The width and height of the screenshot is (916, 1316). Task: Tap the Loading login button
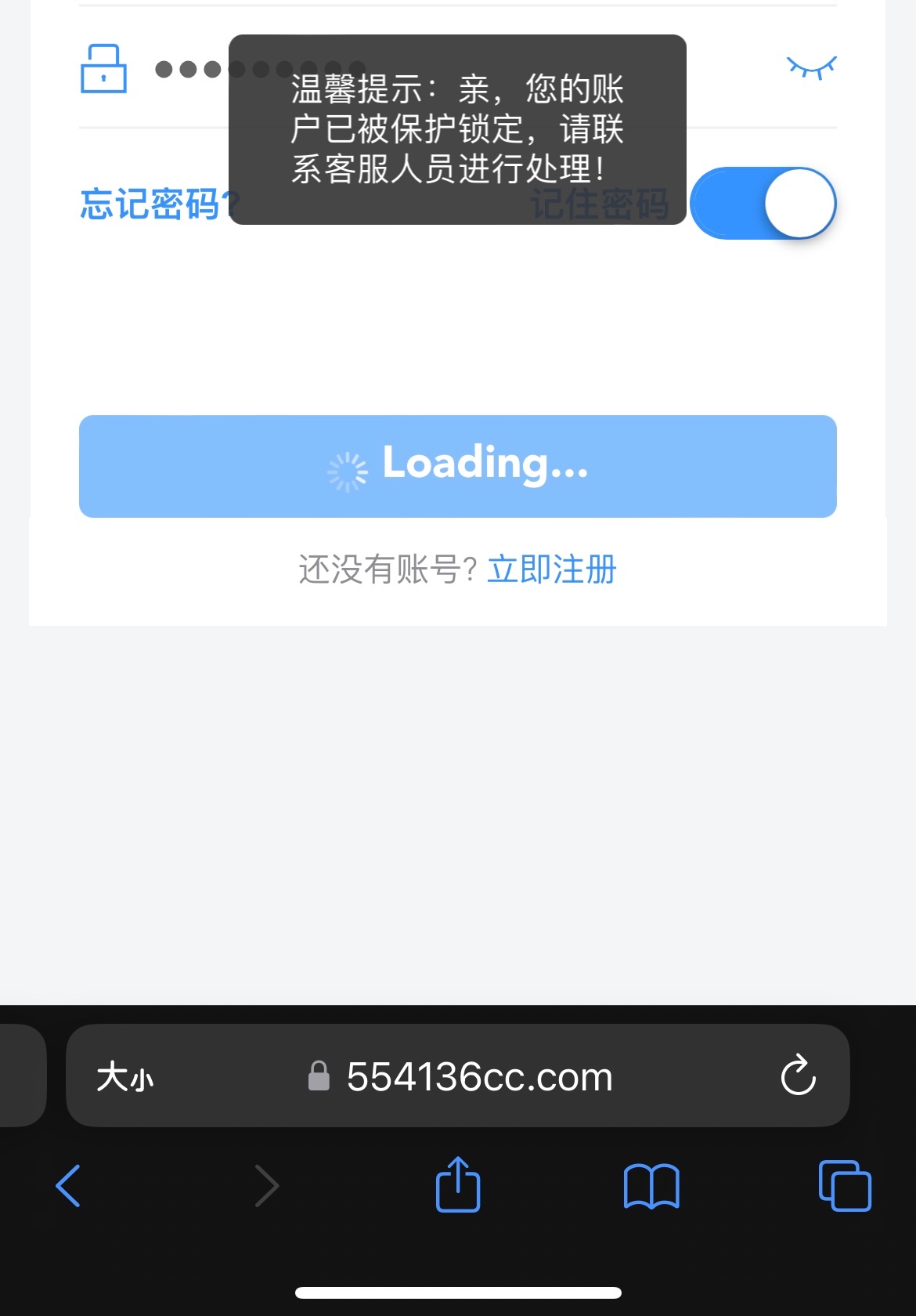[x=458, y=466]
